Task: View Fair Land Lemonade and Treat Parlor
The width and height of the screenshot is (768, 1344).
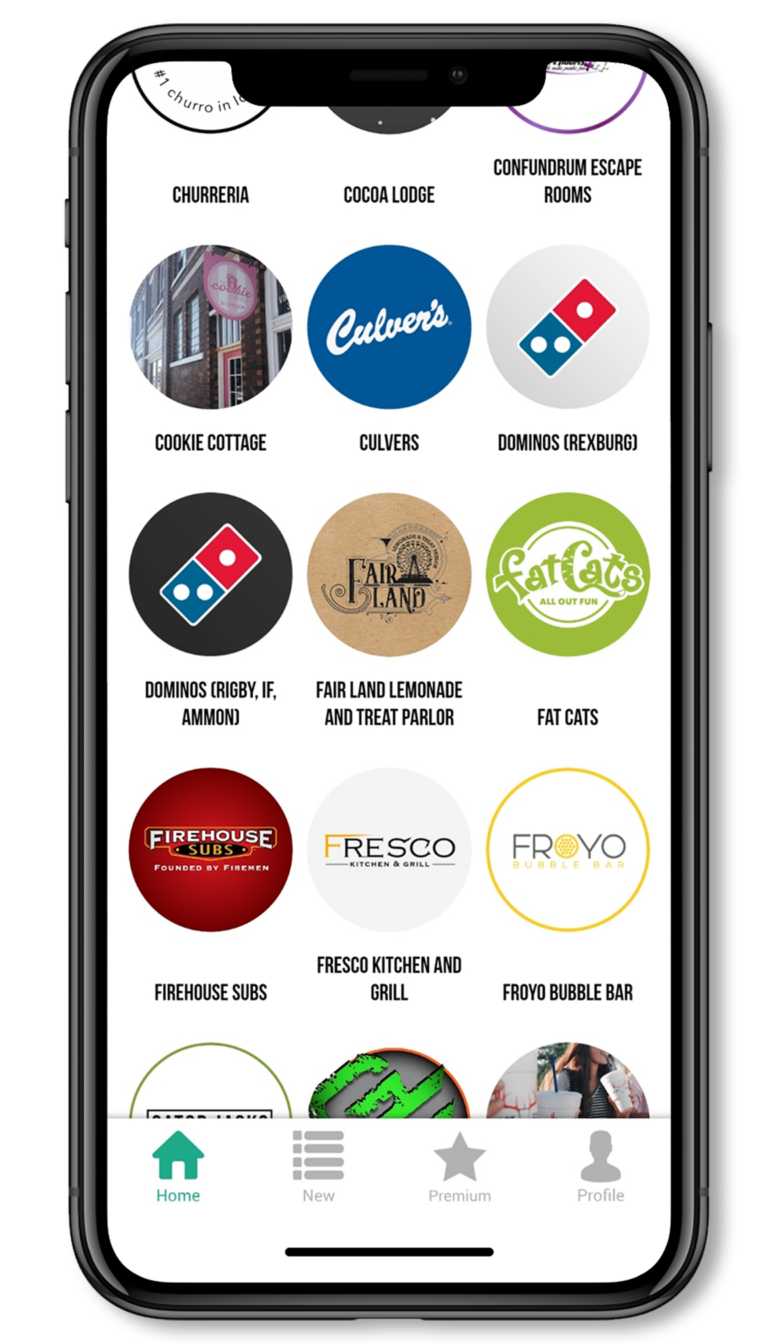Action: pyautogui.click(x=389, y=574)
